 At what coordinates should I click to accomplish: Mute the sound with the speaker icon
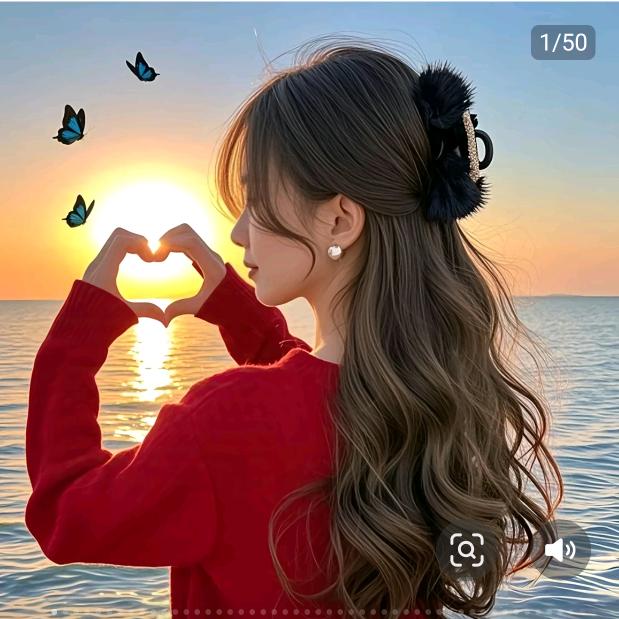[559, 550]
